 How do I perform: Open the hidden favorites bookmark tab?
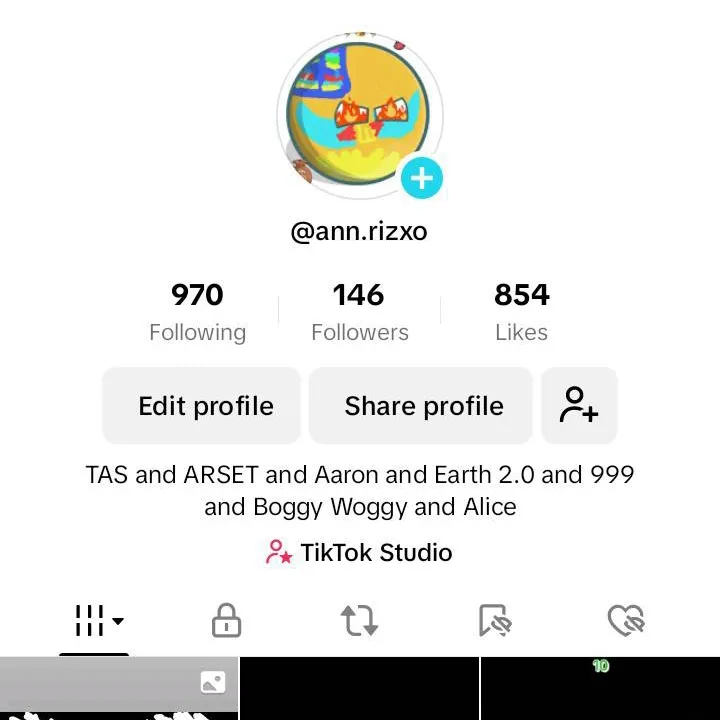[x=494, y=622]
